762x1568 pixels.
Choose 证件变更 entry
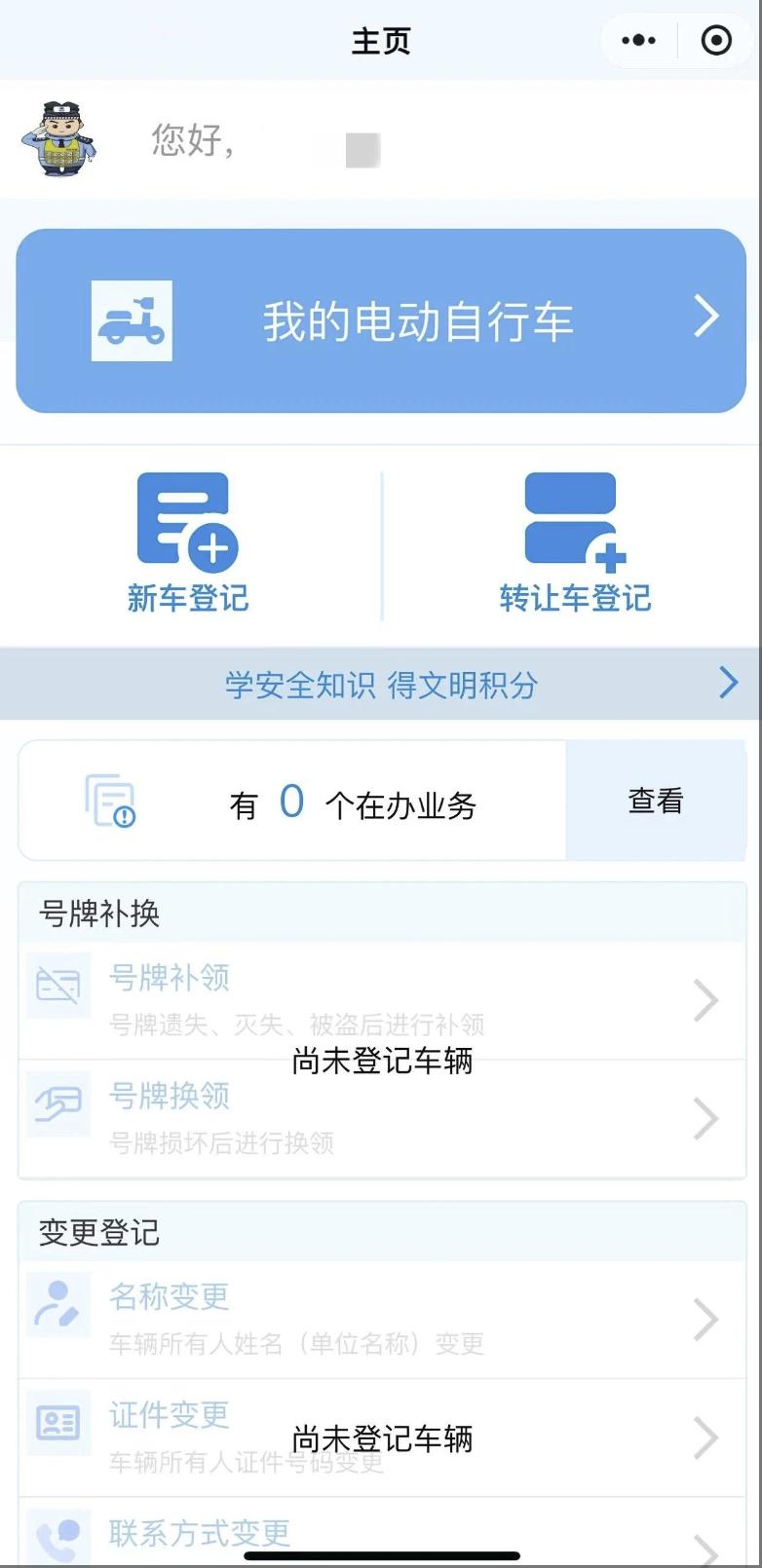point(381,1437)
